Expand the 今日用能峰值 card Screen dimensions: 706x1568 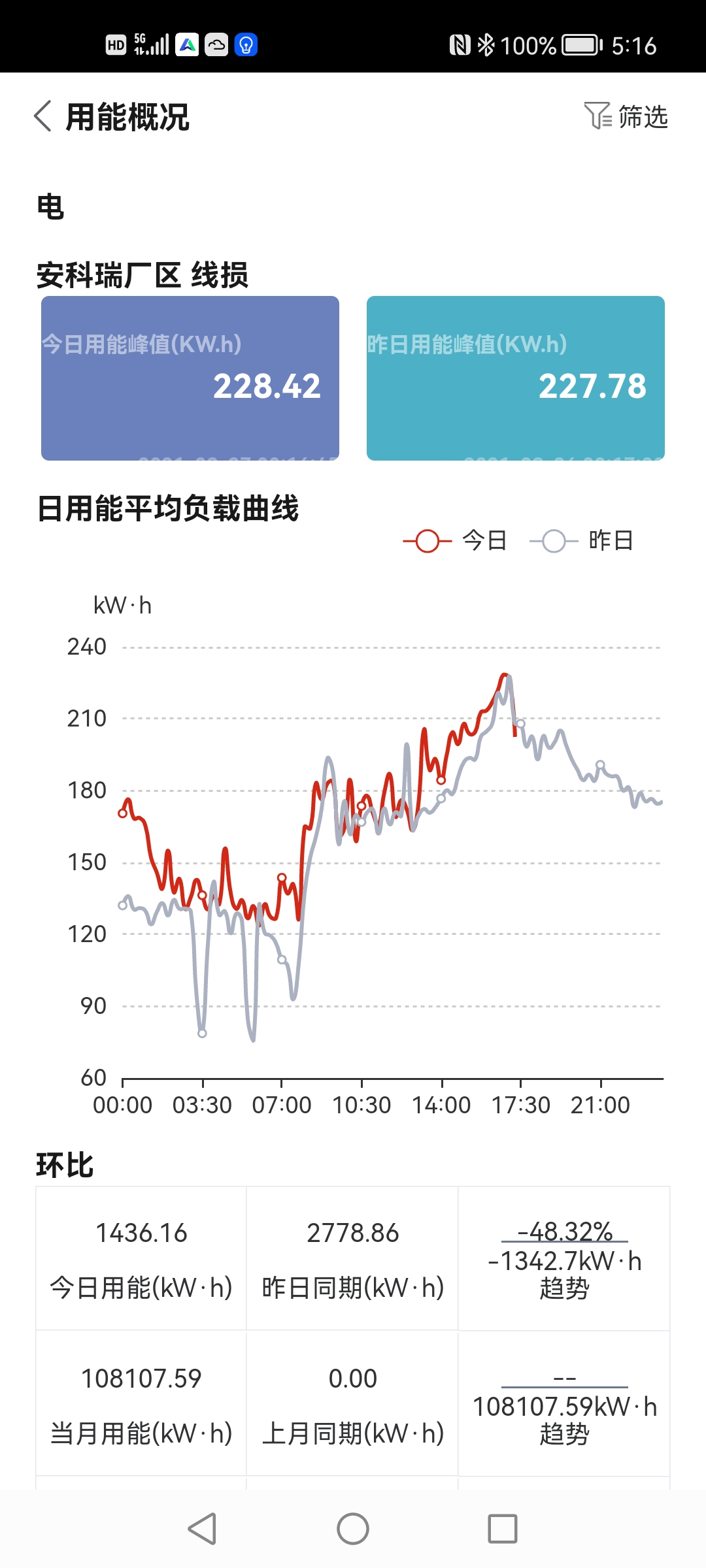click(189, 378)
